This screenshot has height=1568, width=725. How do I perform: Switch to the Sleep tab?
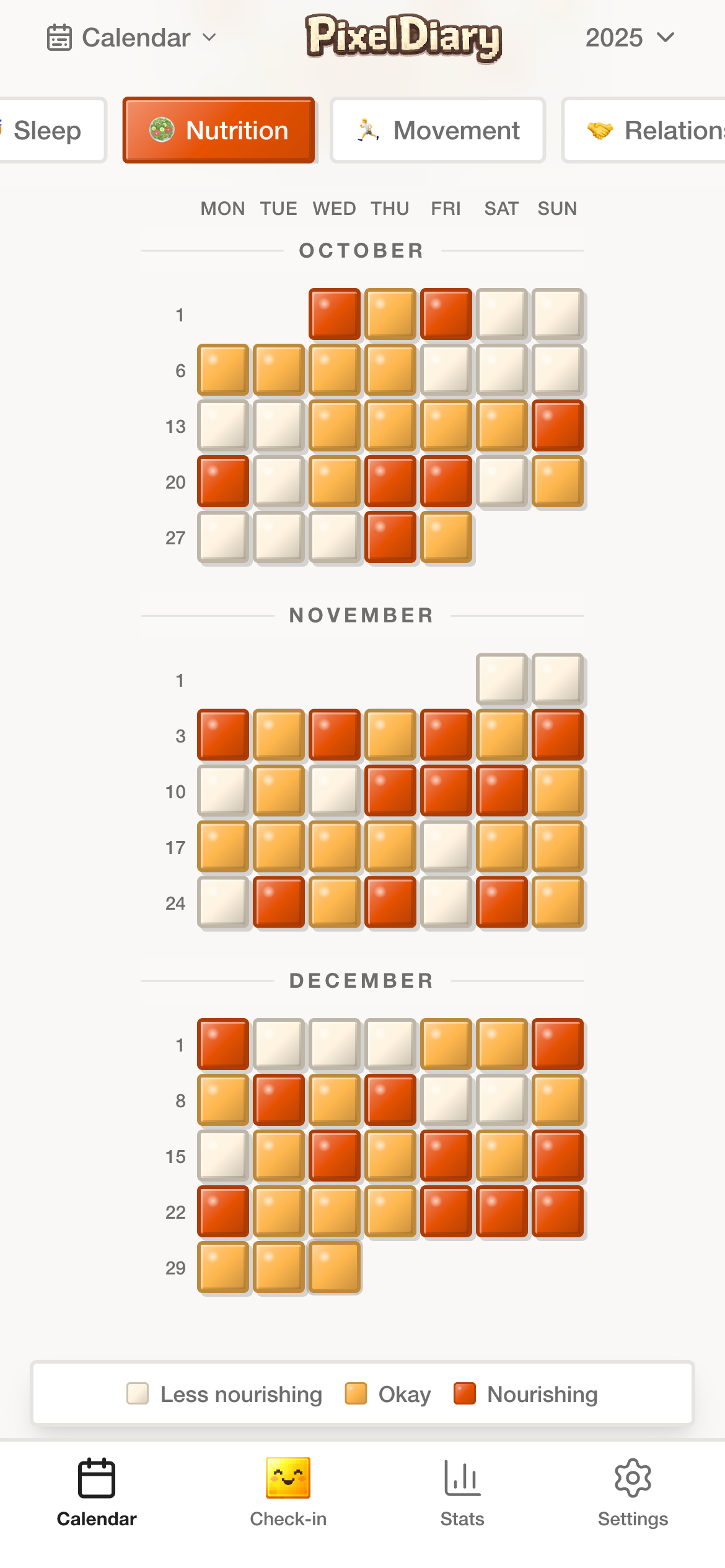pos(47,130)
